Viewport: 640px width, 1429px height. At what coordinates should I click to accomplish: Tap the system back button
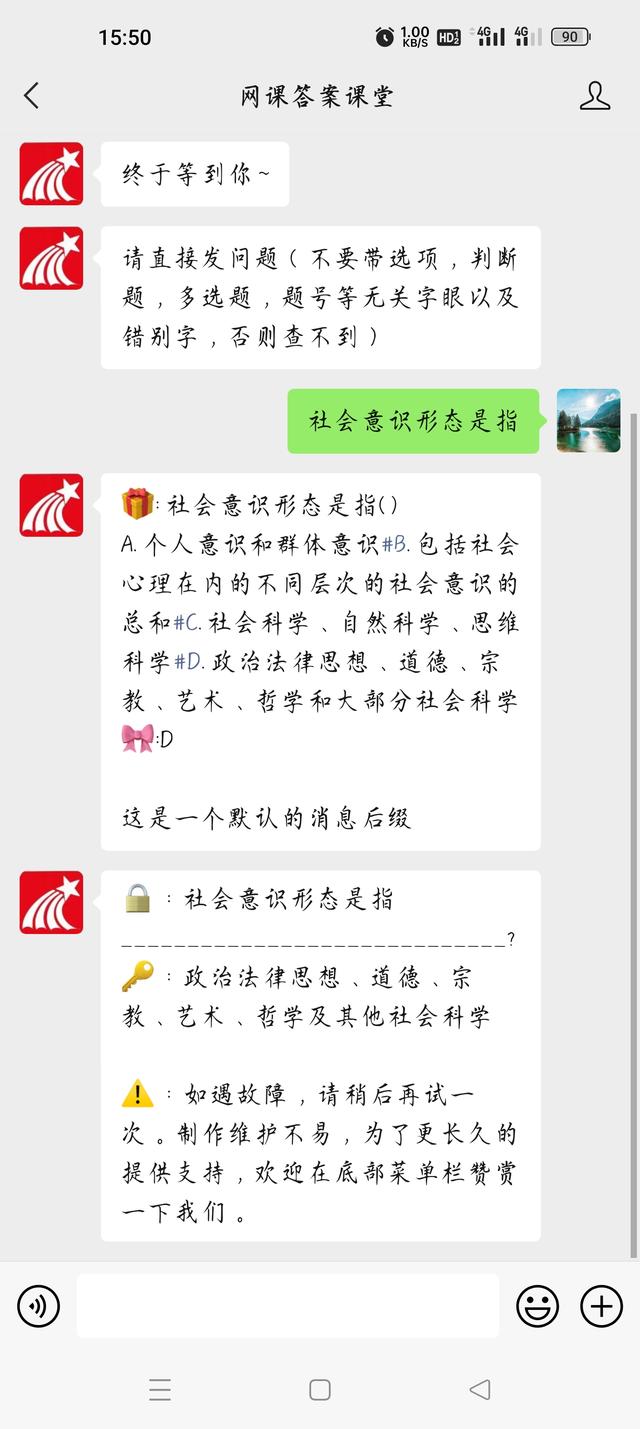(480, 1389)
